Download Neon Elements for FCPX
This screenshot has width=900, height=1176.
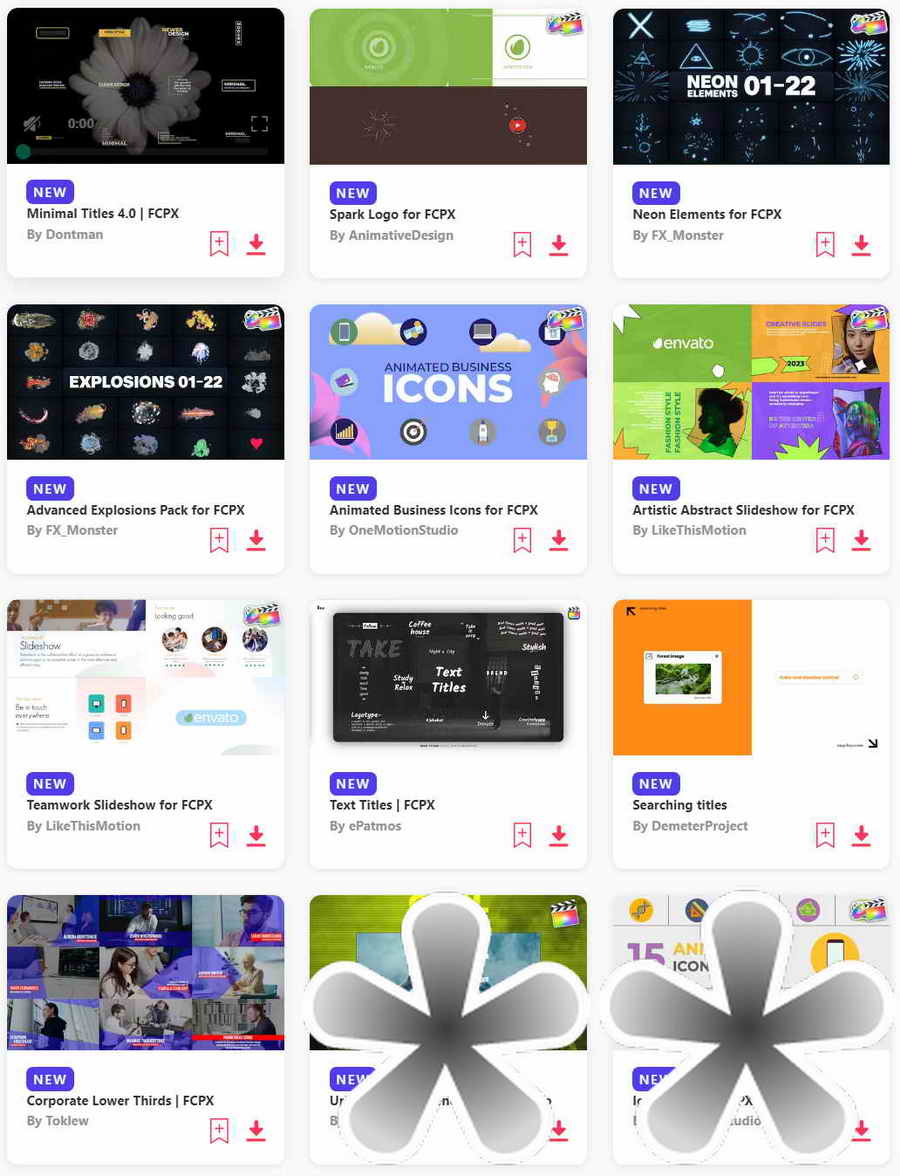click(861, 244)
